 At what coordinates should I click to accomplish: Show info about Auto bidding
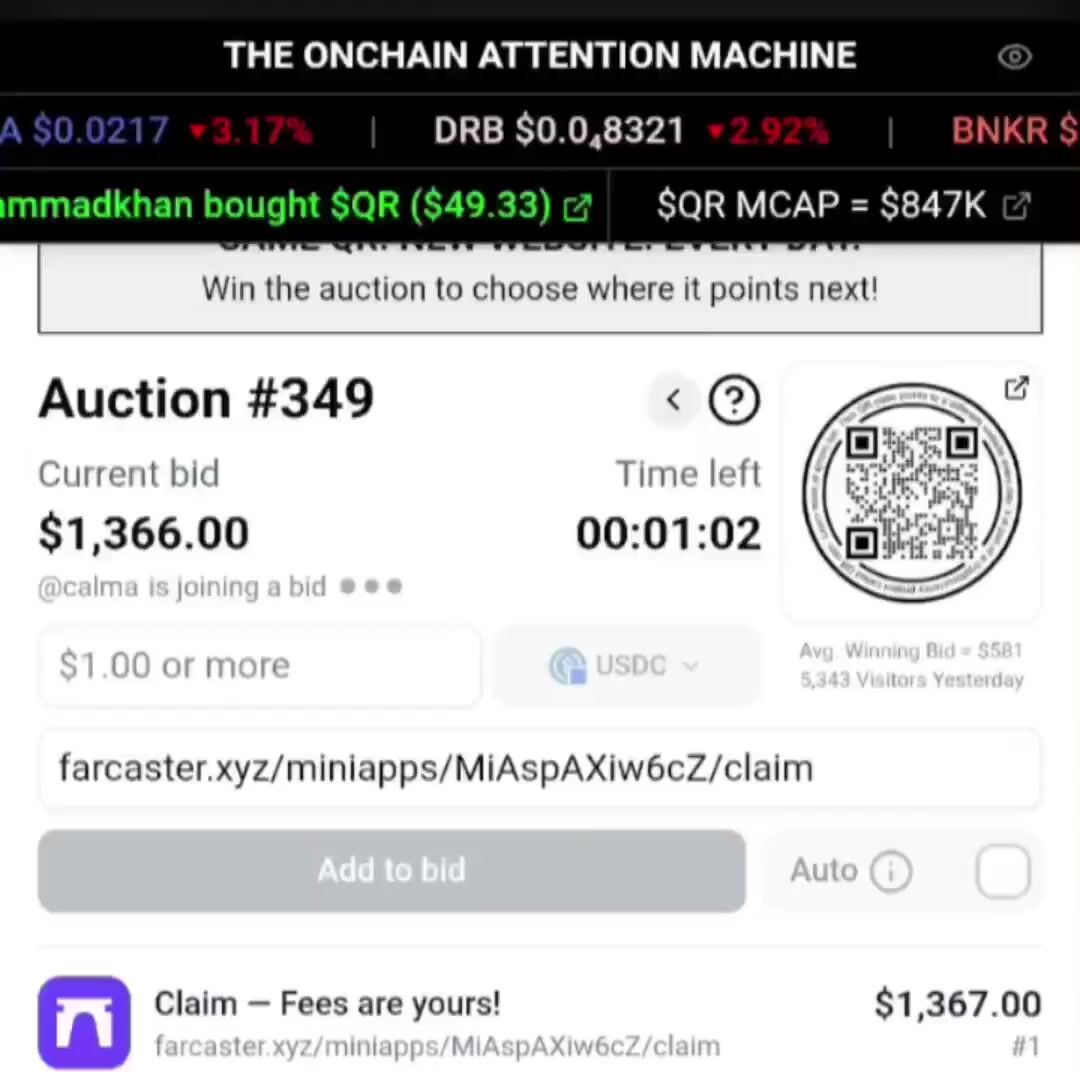tap(891, 871)
